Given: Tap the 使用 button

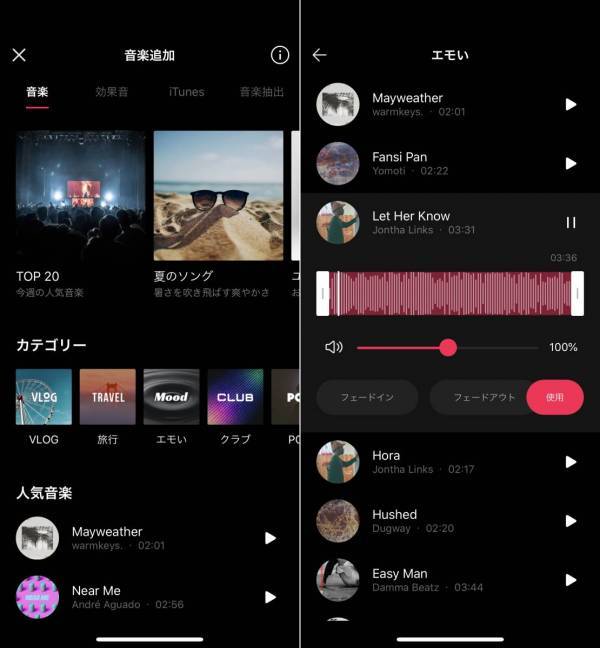Looking at the screenshot, I should click(555, 397).
